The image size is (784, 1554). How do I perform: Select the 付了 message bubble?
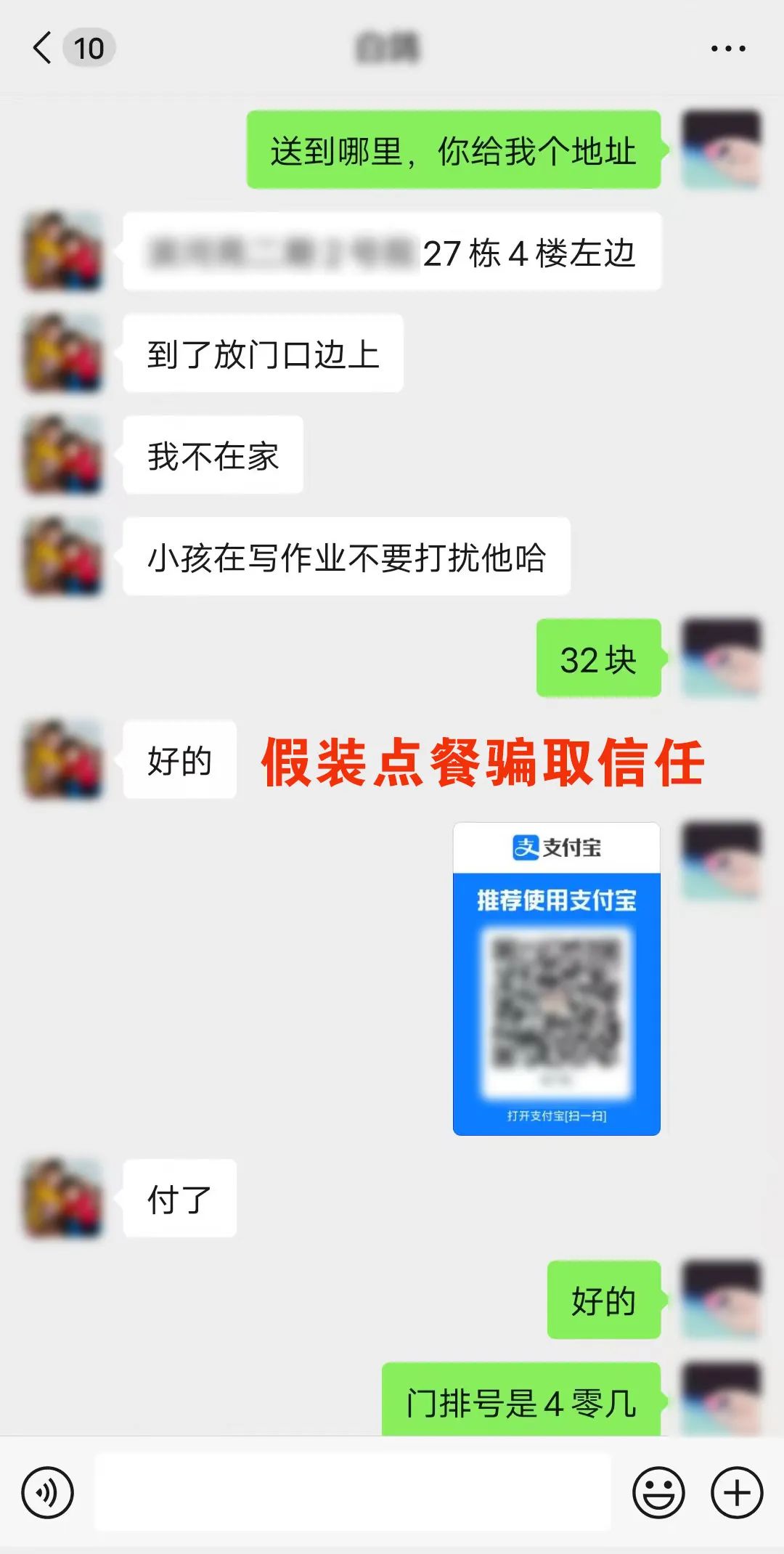179,1197
